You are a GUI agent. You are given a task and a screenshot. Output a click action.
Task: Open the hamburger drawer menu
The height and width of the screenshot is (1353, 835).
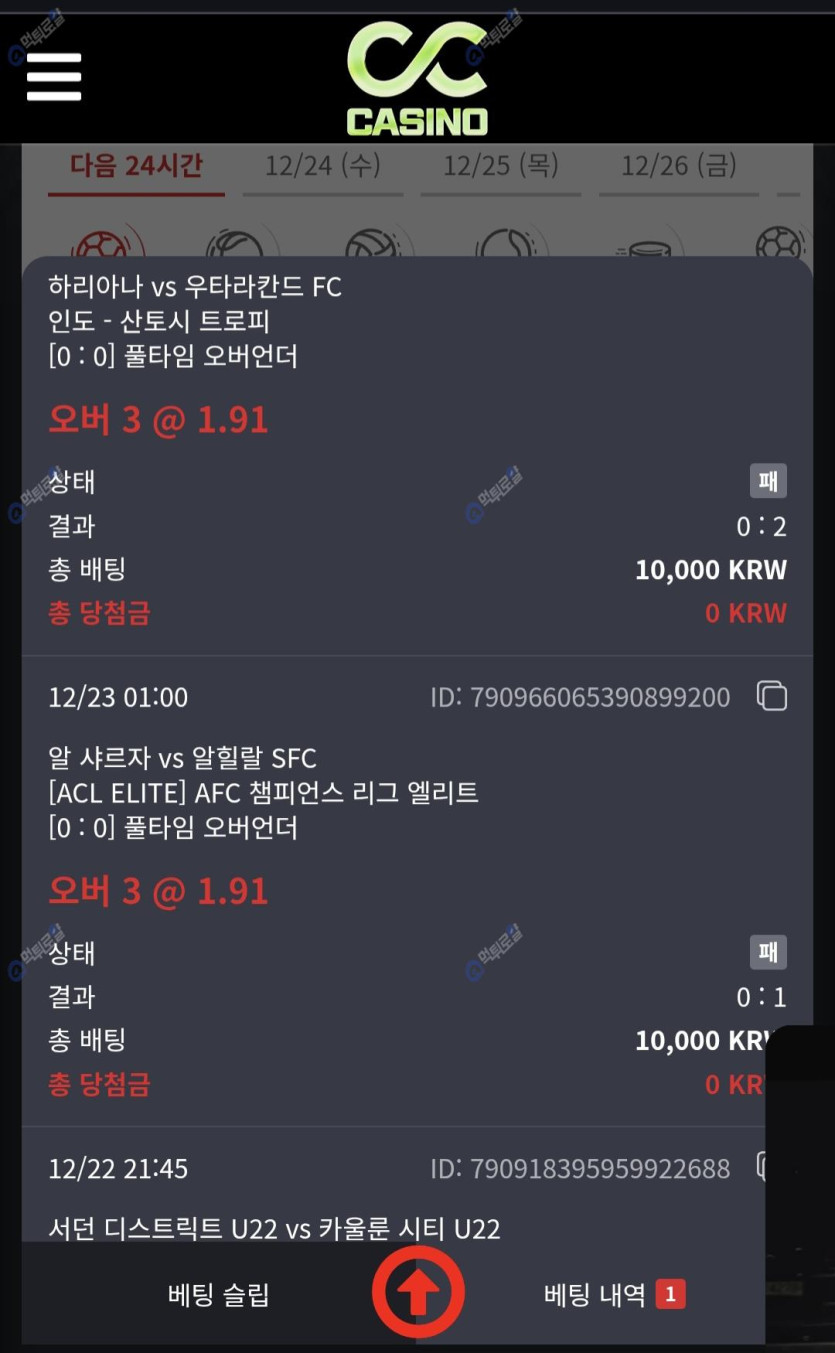tap(54, 76)
